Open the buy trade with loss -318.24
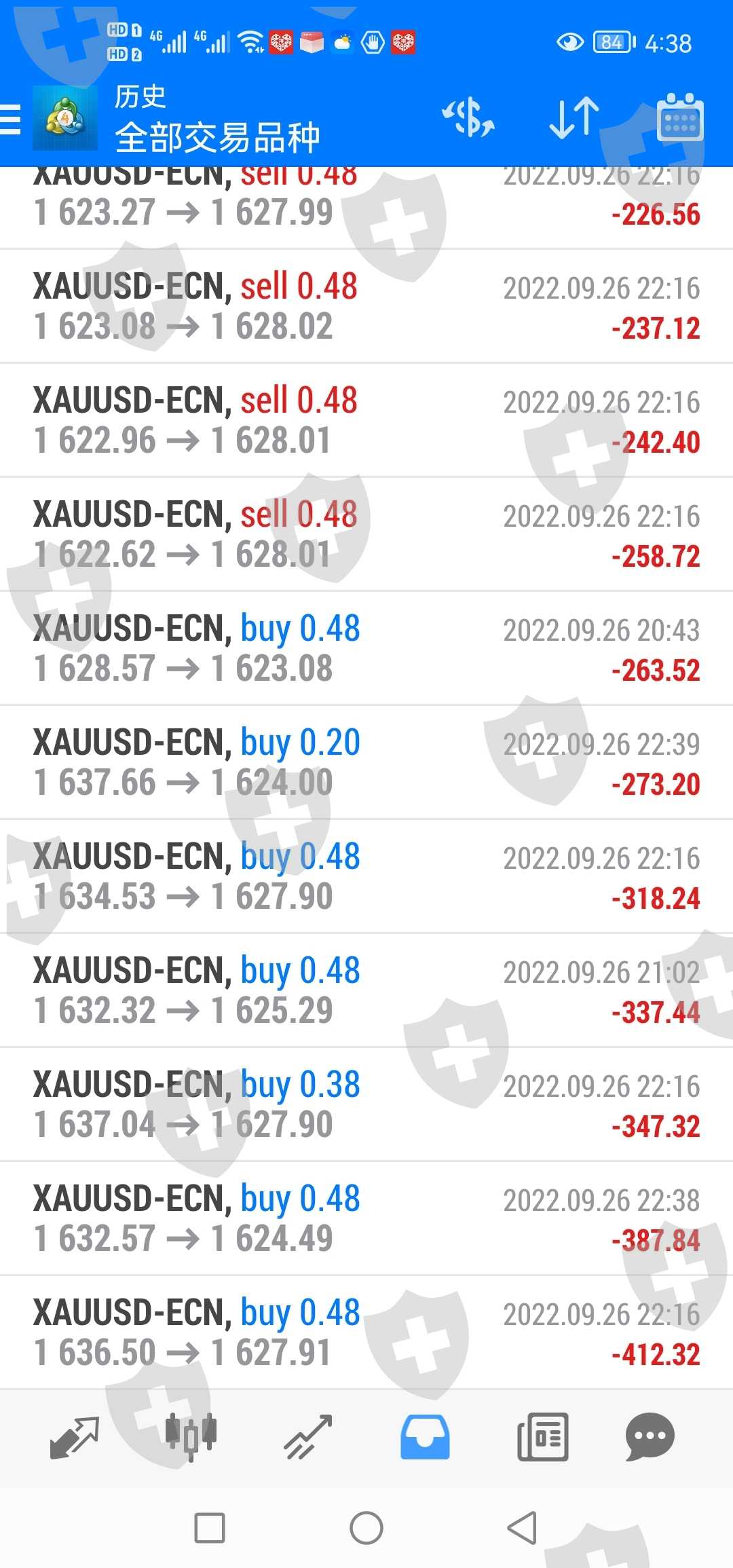 [366, 877]
